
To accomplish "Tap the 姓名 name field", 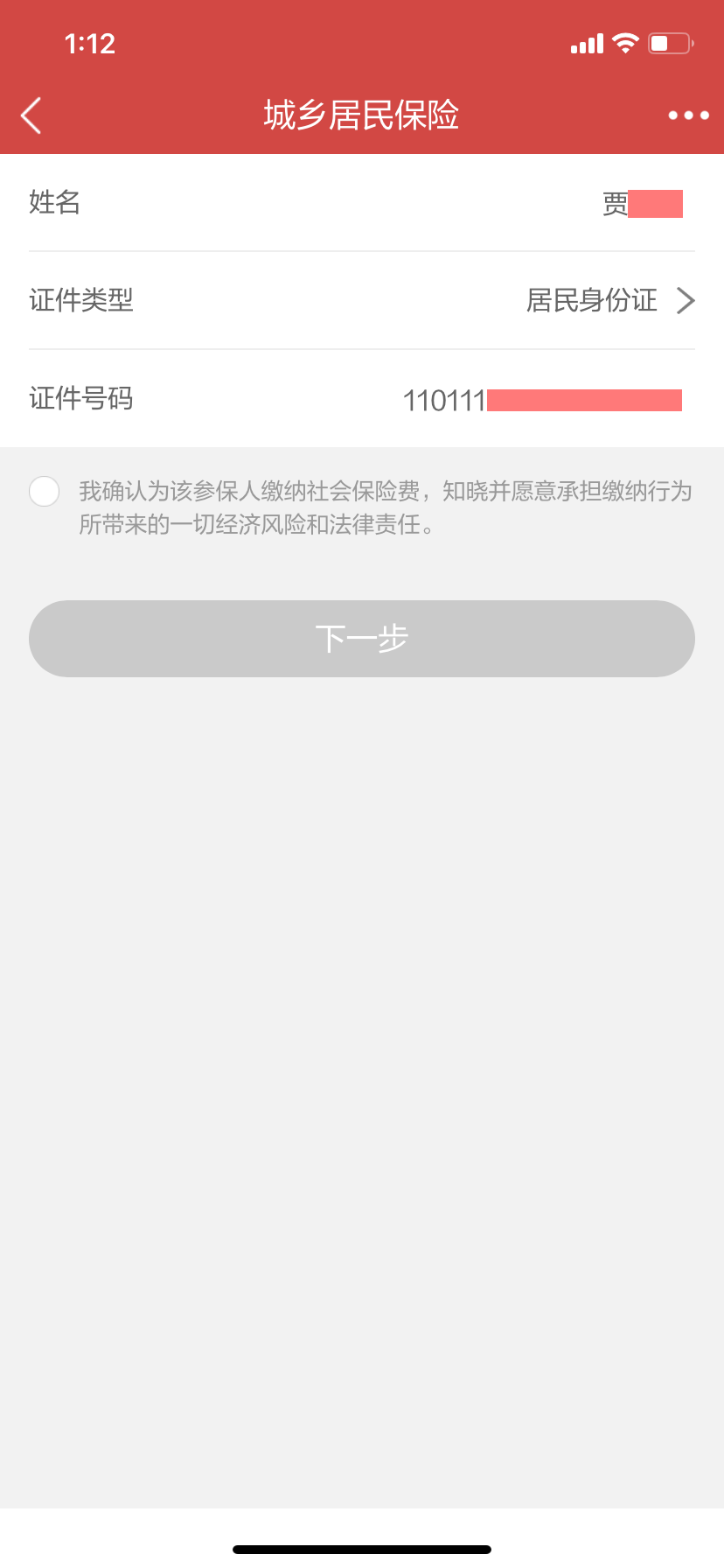I will 362,203.
